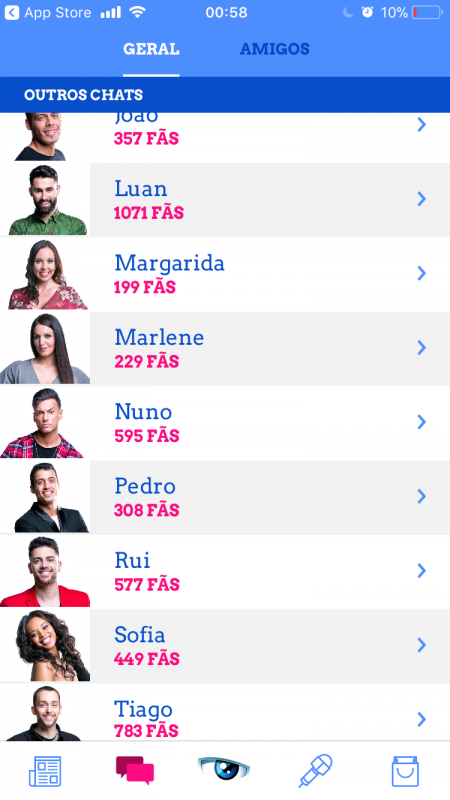Open Pedro's chat

(x=225, y=497)
